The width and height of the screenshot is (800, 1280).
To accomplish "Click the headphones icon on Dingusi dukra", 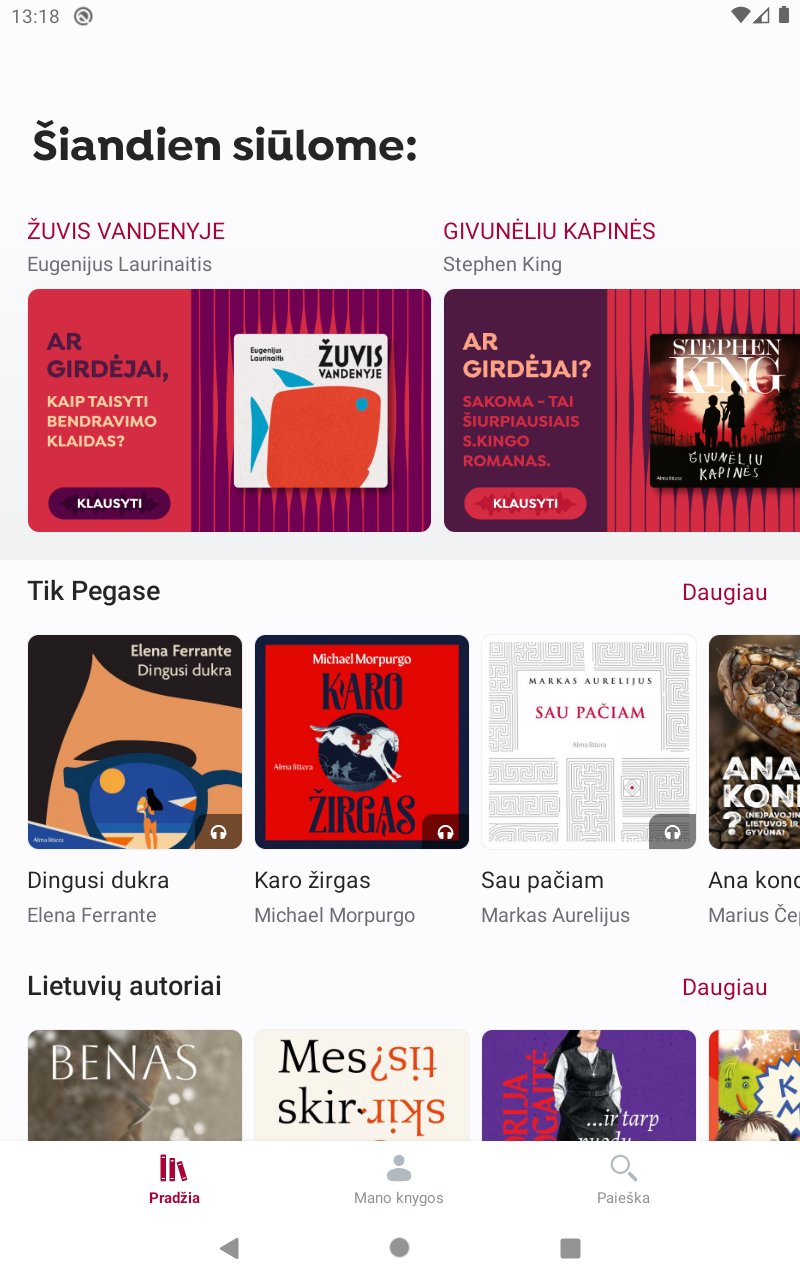I will click(218, 831).
